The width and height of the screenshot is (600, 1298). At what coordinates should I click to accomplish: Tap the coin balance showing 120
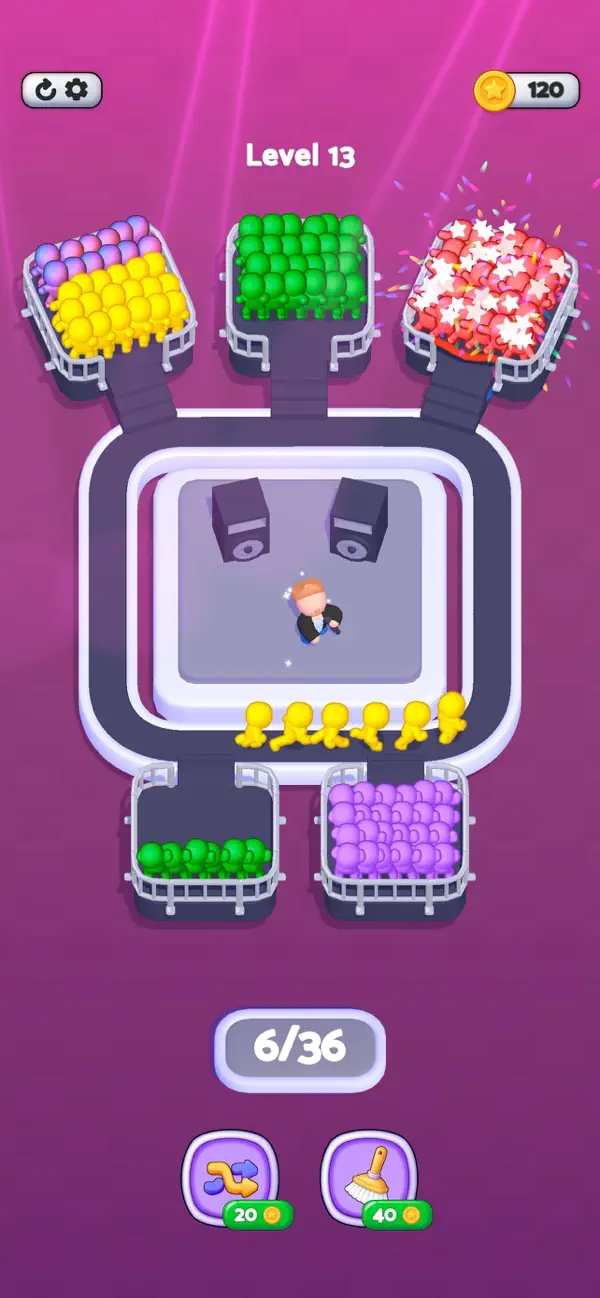[x=527, y=90]
